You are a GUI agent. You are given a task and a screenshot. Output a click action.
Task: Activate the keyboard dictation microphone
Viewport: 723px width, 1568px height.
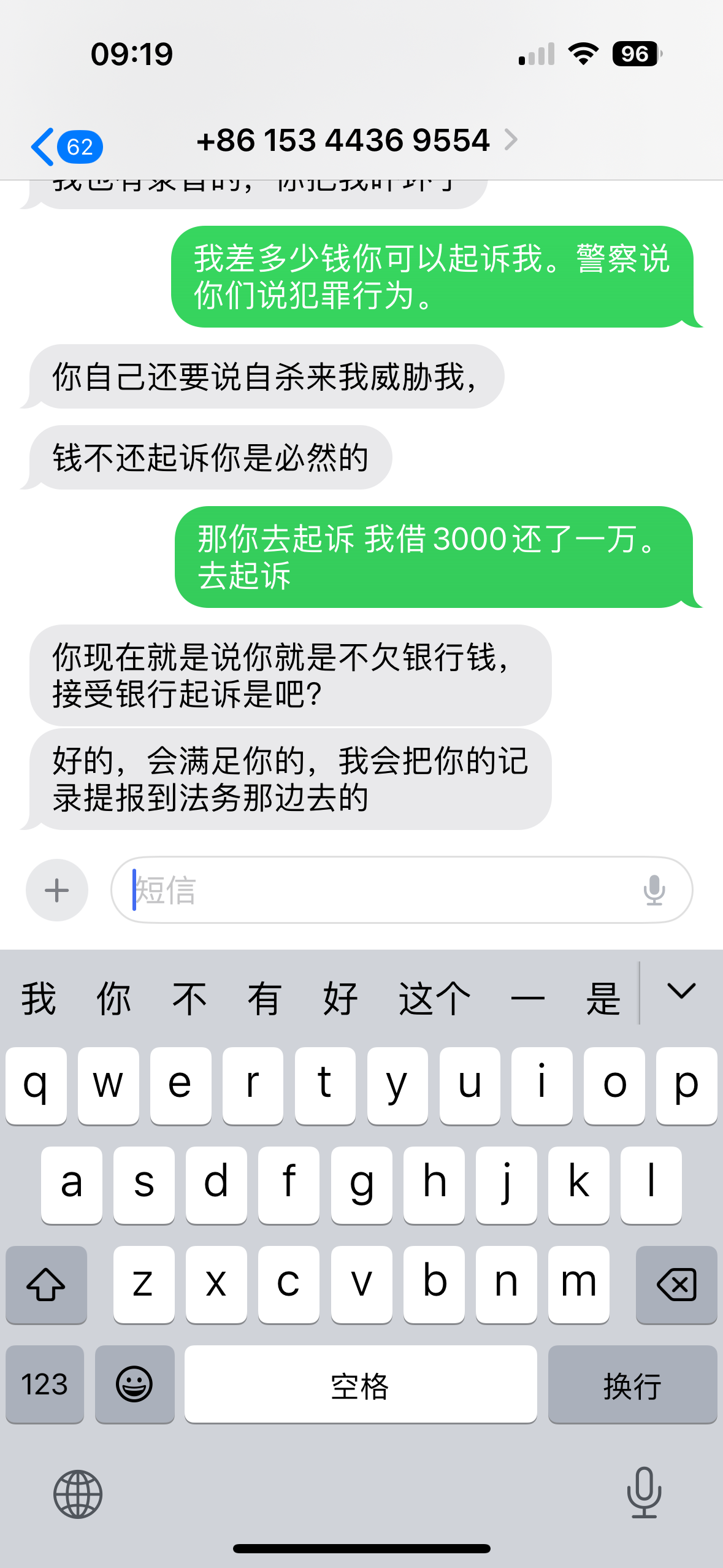click(x=644, y=1493)
